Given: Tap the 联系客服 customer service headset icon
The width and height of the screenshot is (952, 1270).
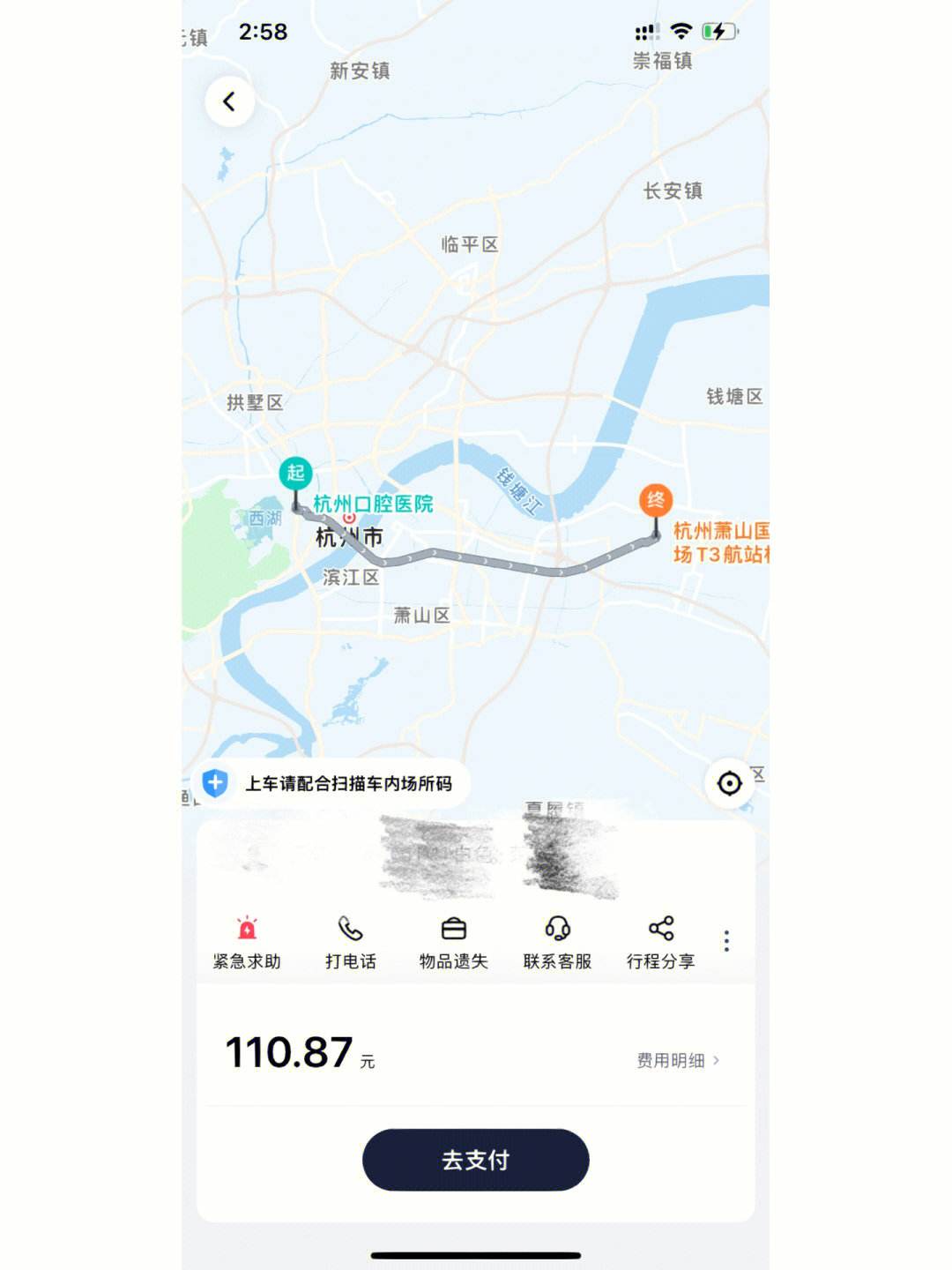Looking at the screenshot, I should point(557,929).
